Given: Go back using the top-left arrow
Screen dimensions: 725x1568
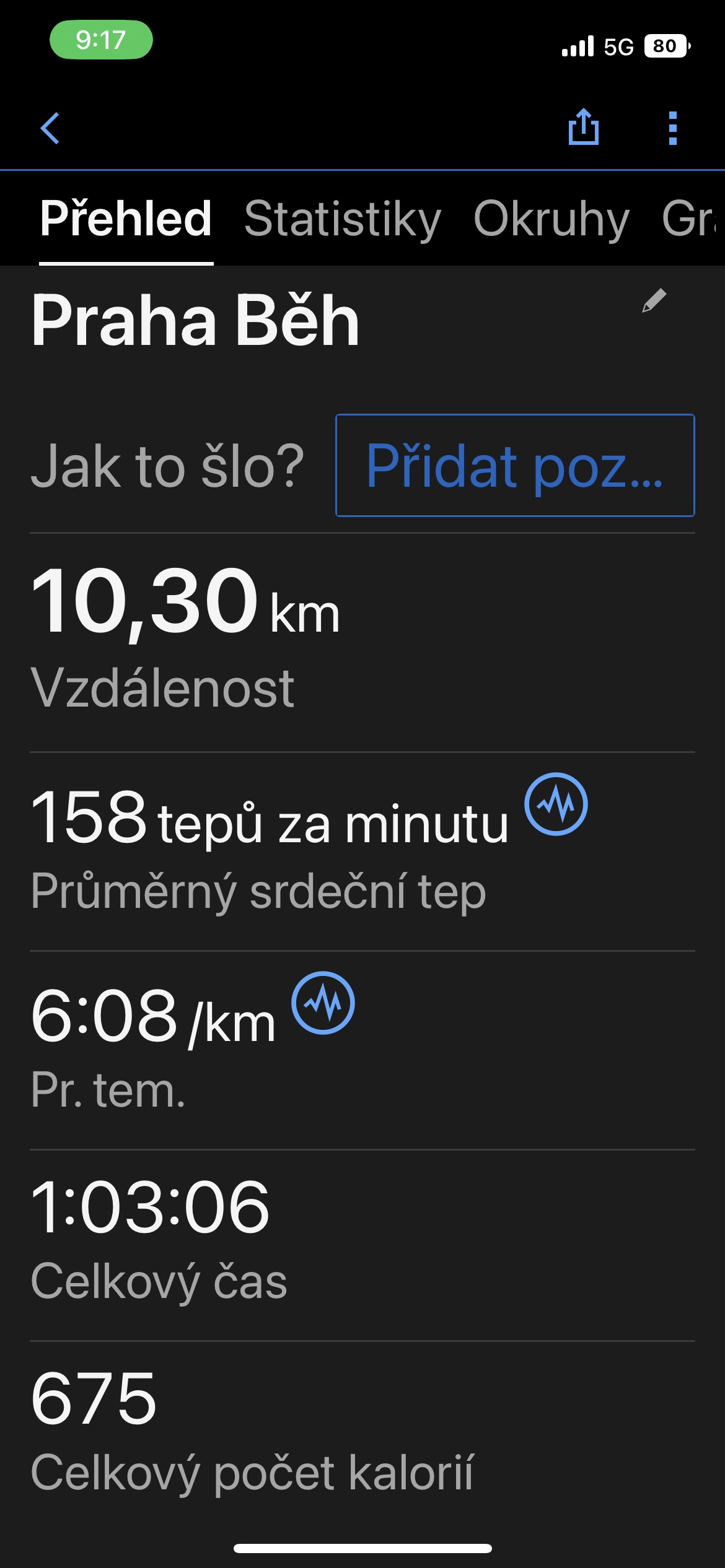Looking at the screenshot, I should [x=50, y=128].
